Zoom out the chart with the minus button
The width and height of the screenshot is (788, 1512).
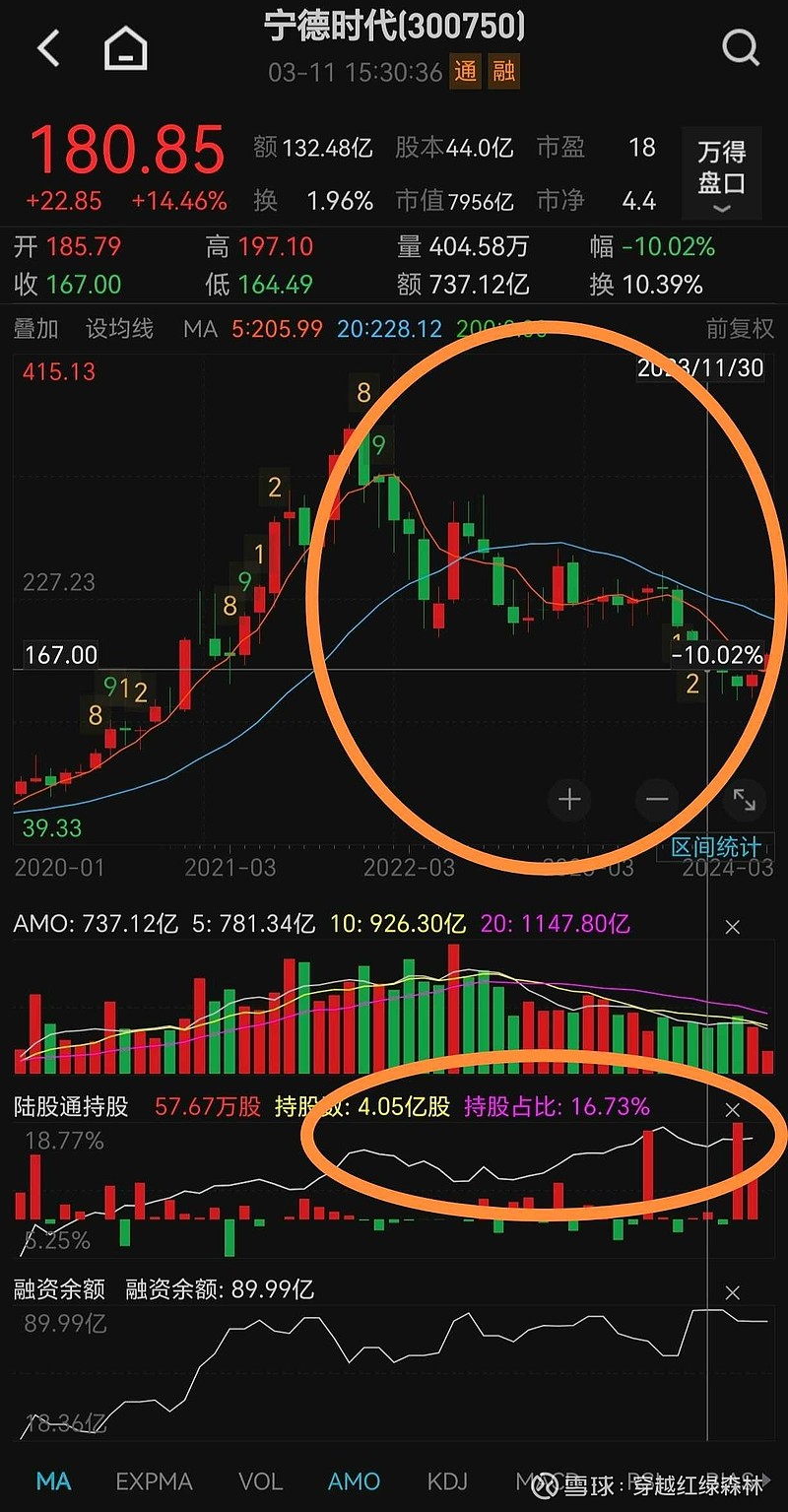(x=657, y=799)
